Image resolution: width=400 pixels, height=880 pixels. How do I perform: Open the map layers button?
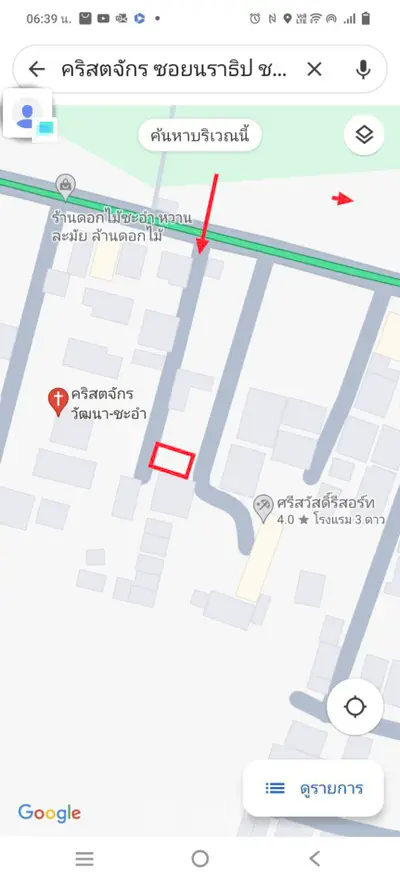point(364,135)
